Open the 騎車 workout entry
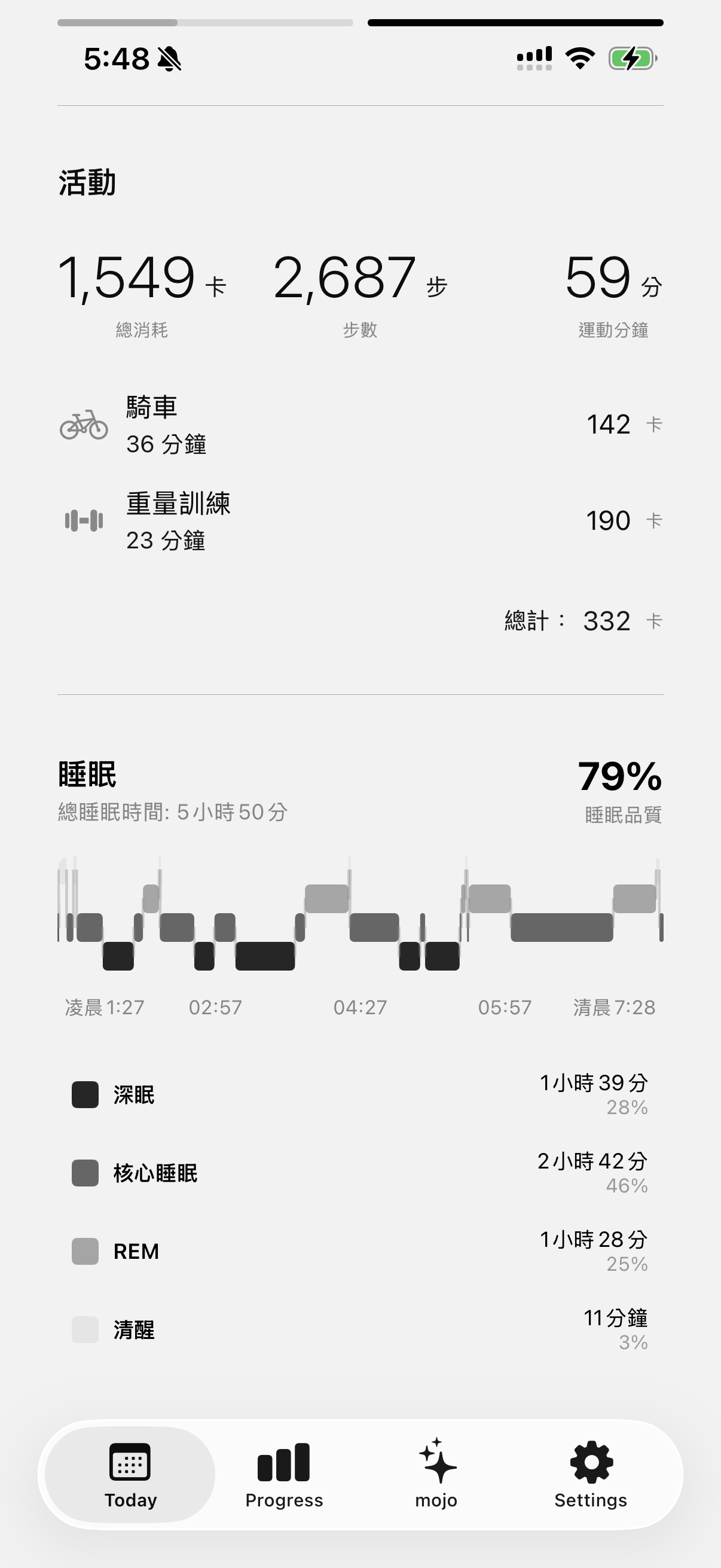The height and width of the screenshot is (1568, 721). pos(359,425)
